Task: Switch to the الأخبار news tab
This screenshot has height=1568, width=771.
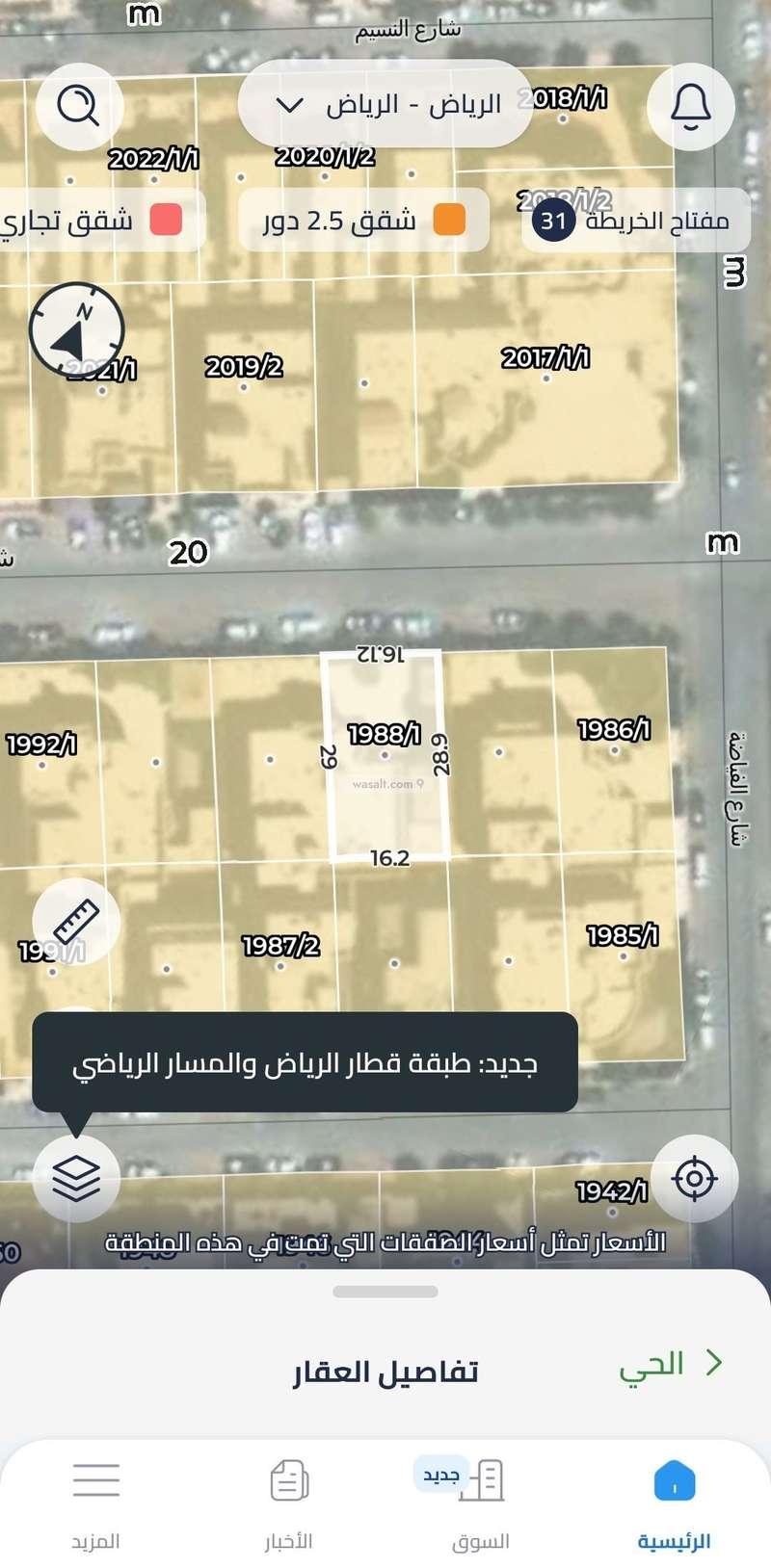Action: [289, 1503]
